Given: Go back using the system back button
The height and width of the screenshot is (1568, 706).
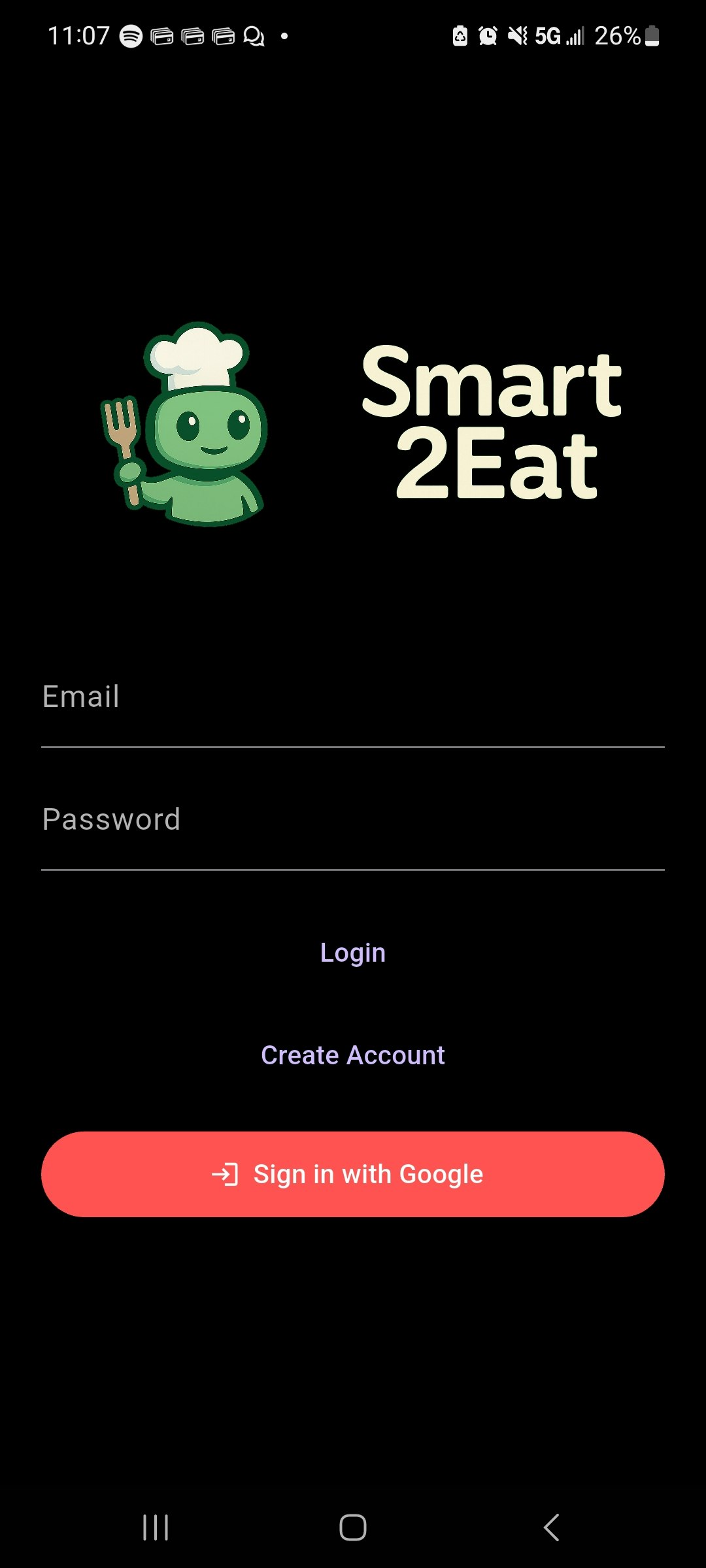Looking at the screenshot, I should 551,1527.
